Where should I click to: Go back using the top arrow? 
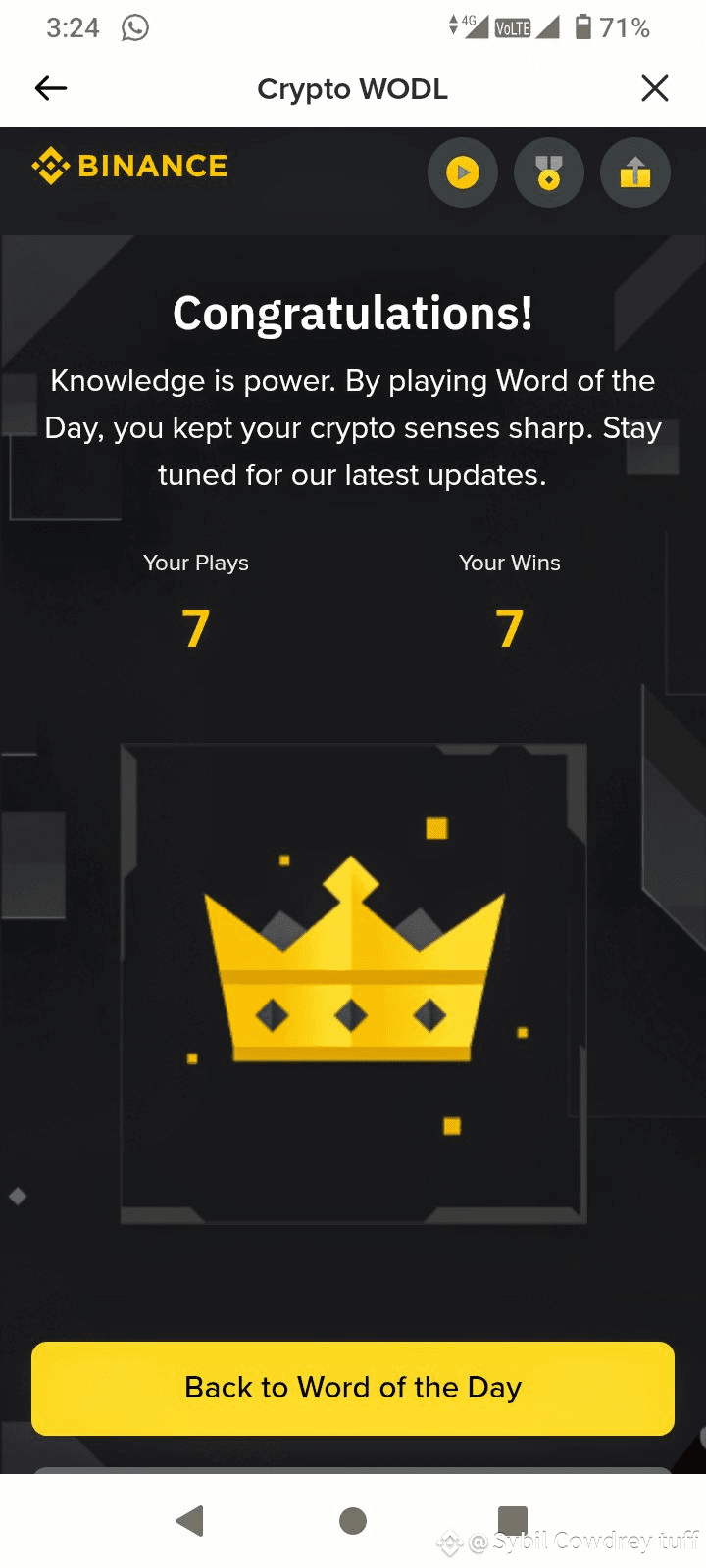[x=51, y=88]
